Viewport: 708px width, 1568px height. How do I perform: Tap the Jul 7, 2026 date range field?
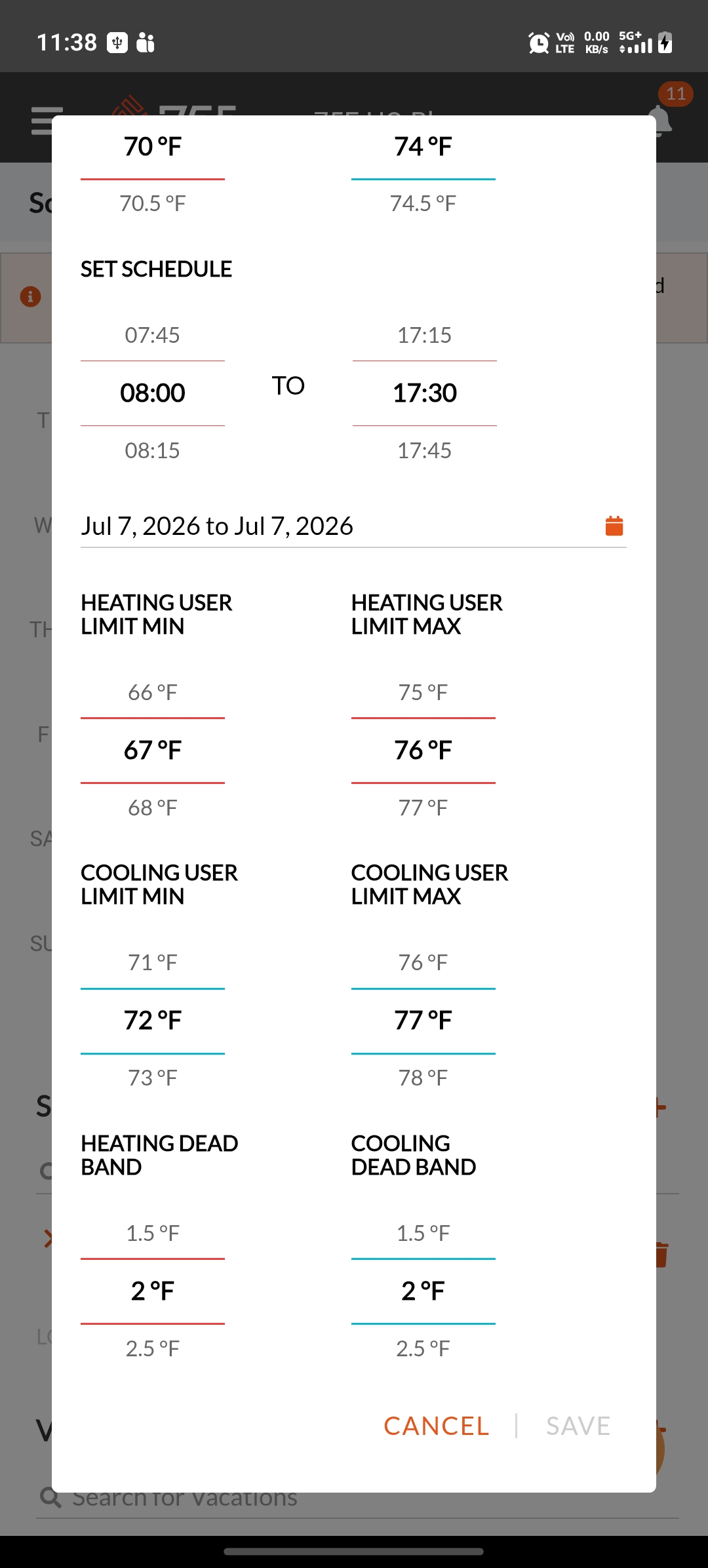coord(353,526)
